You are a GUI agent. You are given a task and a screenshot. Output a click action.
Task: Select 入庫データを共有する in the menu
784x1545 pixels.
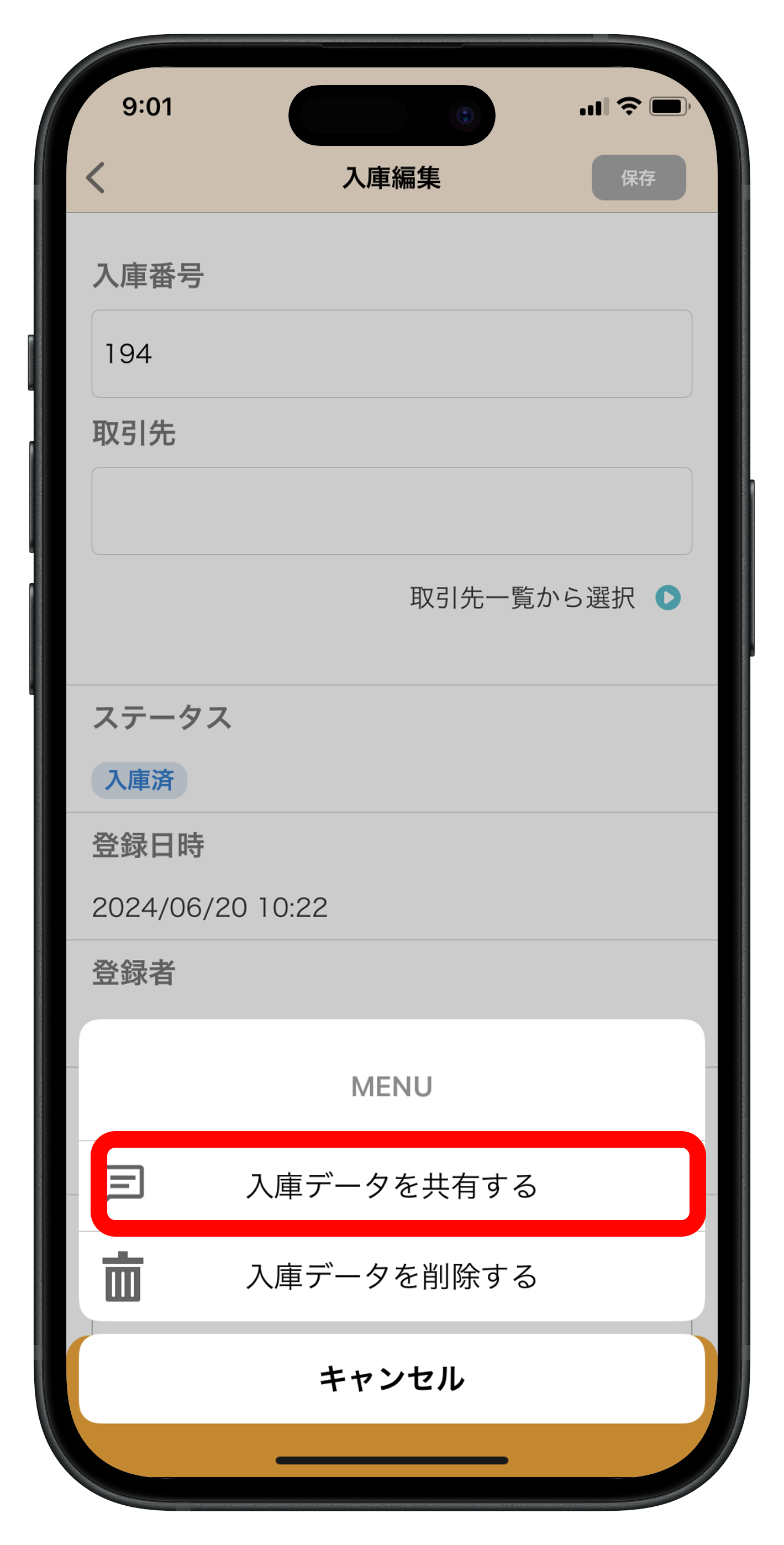[392, 1185]
